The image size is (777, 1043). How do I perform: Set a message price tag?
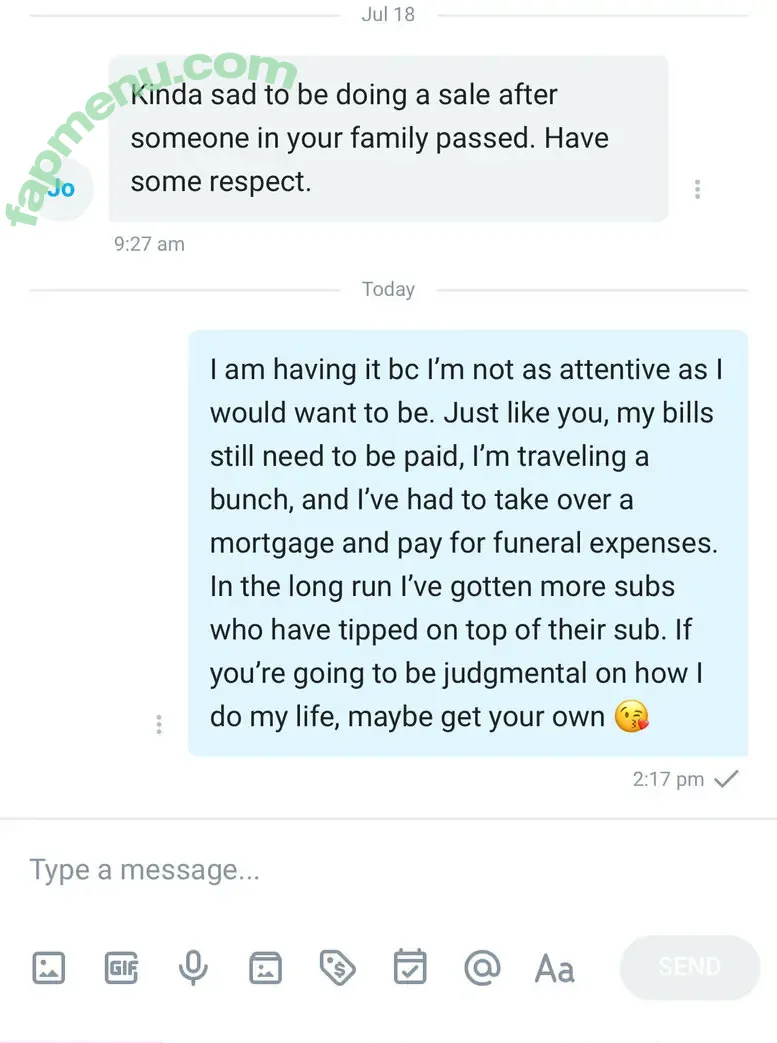[x=338, y=968]
